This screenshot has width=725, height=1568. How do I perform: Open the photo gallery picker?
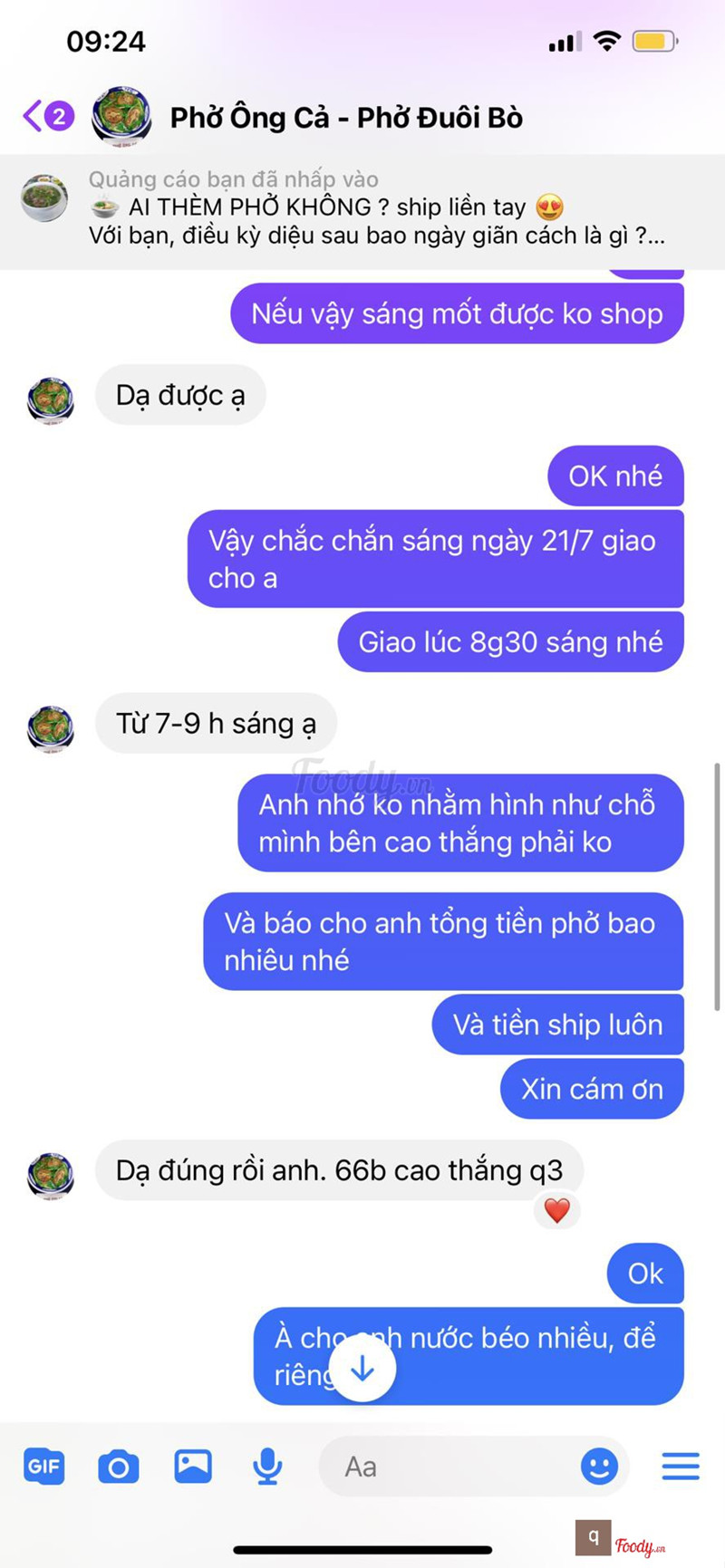point(193,1466)
